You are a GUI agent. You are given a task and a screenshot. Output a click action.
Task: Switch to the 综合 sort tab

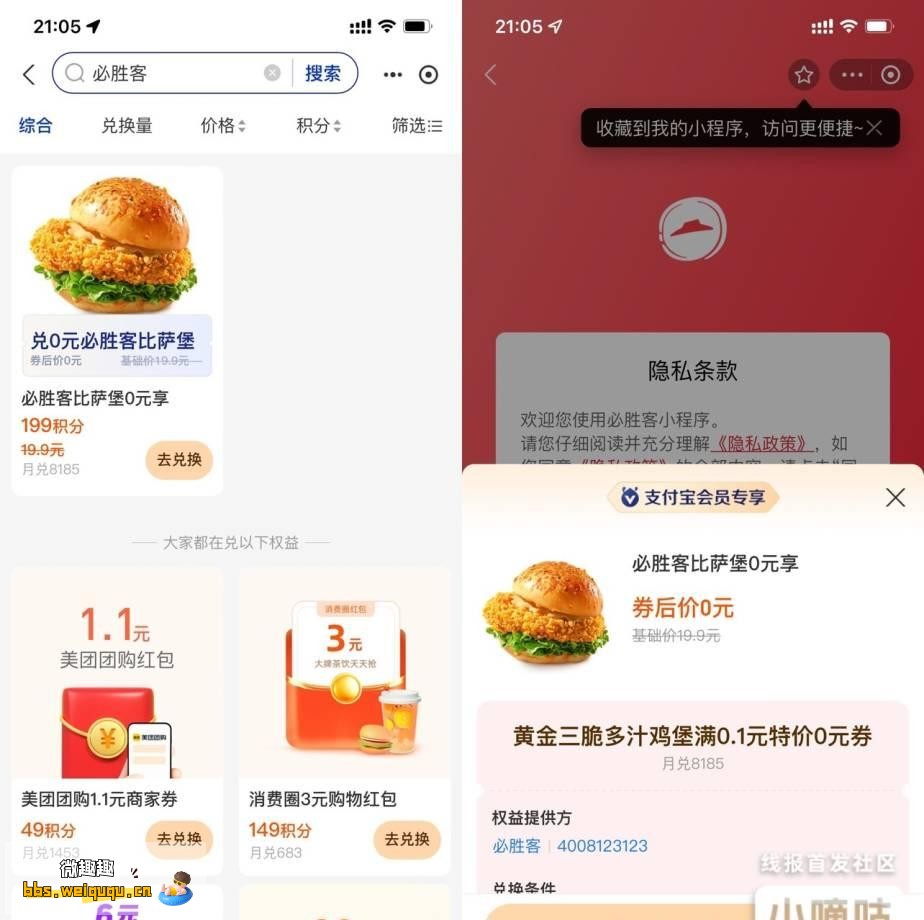36,125
